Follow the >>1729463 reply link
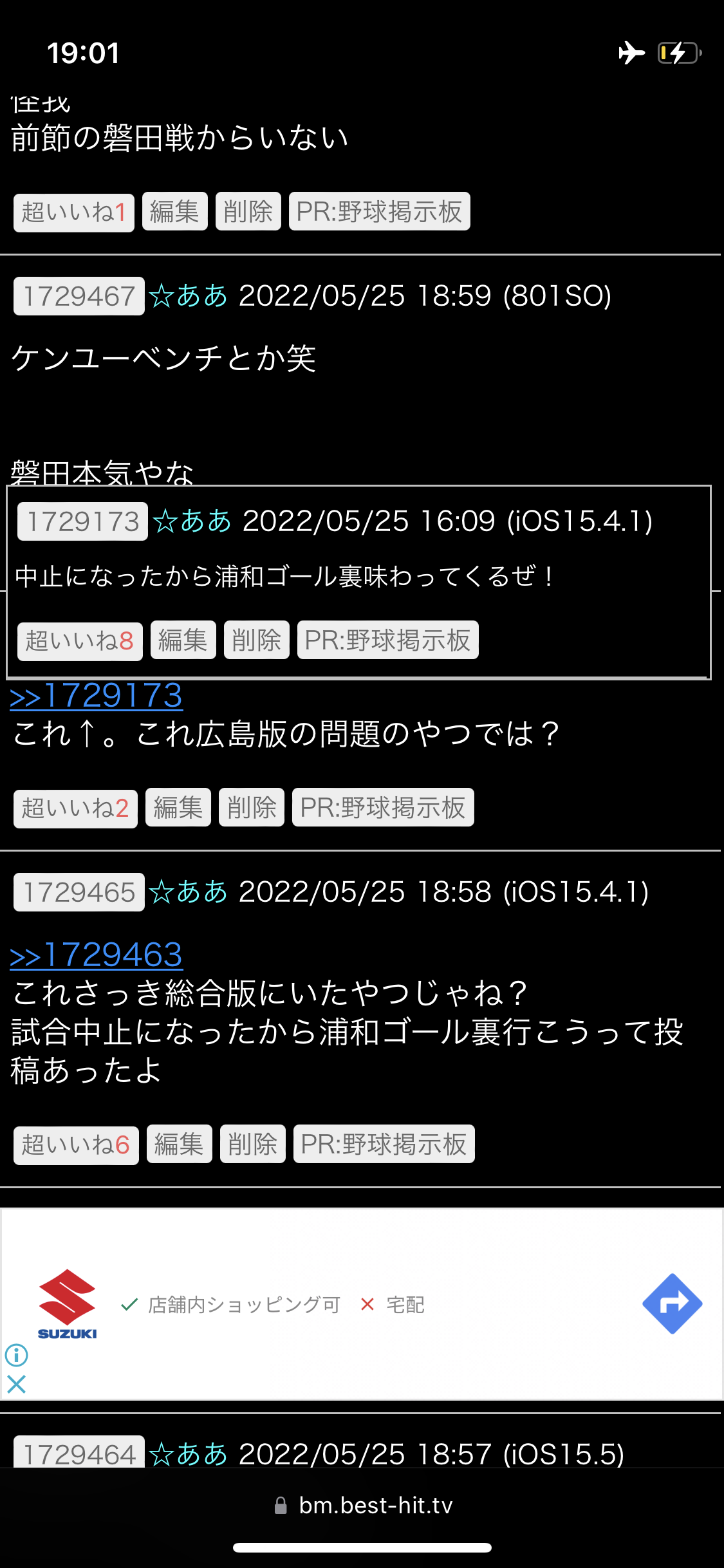The image size is (724, 1568). pyautogui.click(x=97, y=955)
